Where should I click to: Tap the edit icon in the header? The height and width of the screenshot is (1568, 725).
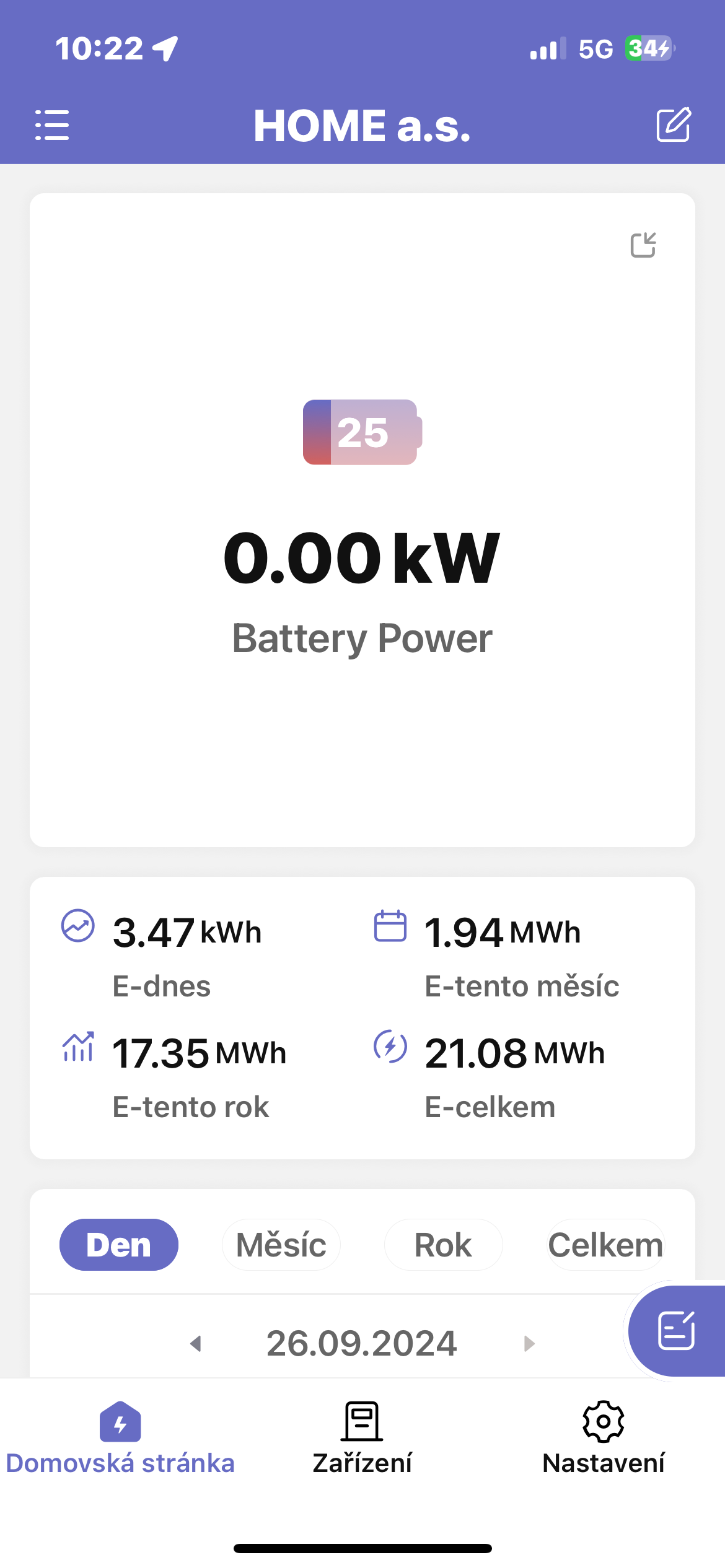[674, 124]
